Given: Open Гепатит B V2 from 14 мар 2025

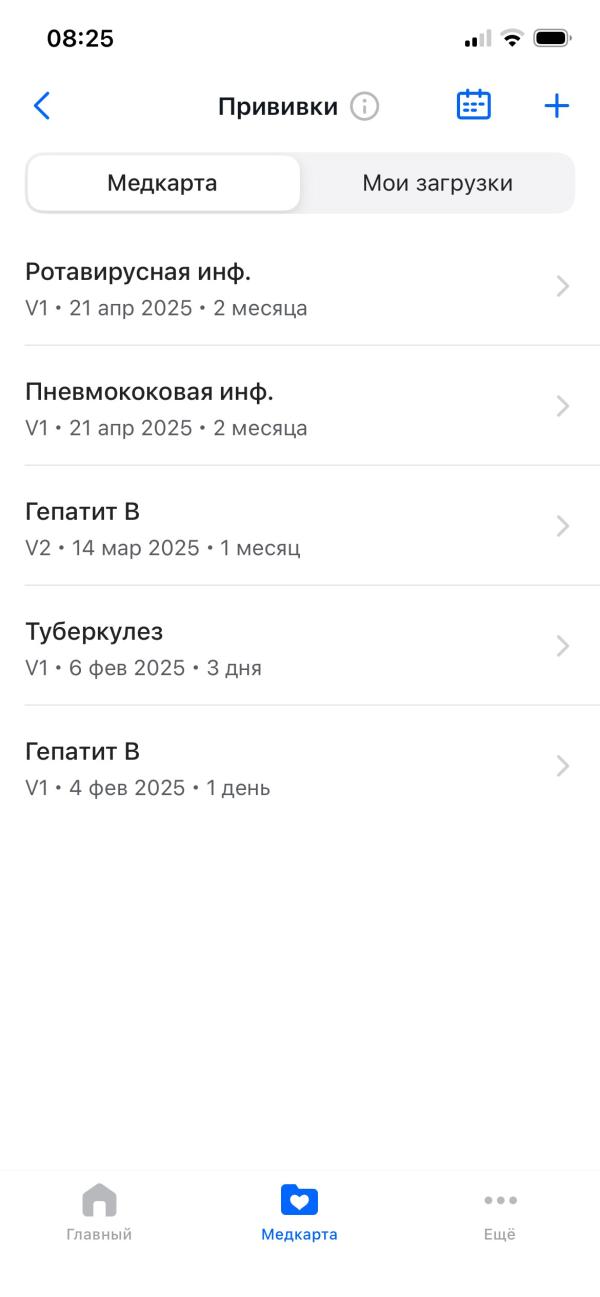Looking at the screenshot, I should [x=300, y=527].
